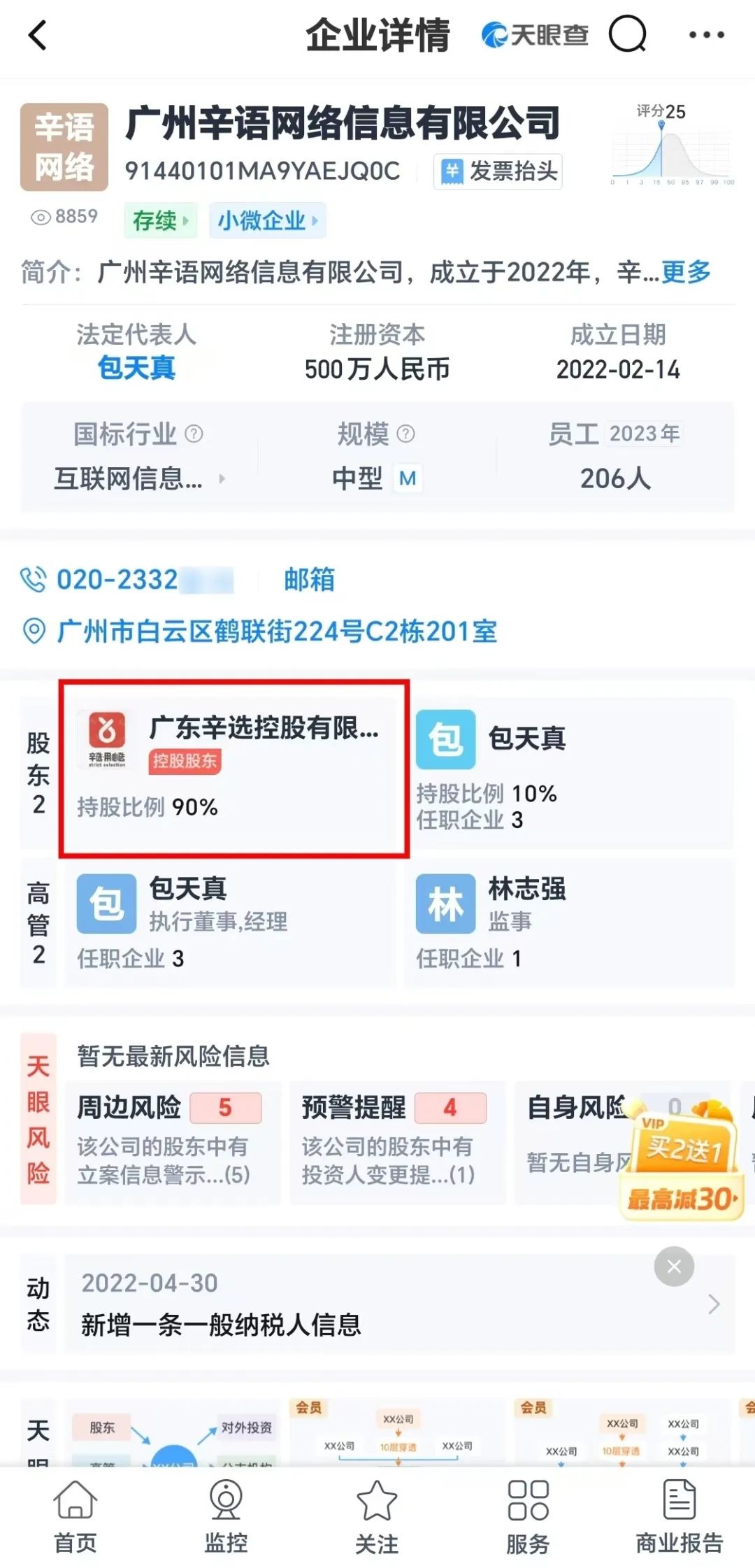Screen dimensions: 755x1568
Task: Dismiss the VIP 买2送1 promo
Action: click(x=674, y=1266)
